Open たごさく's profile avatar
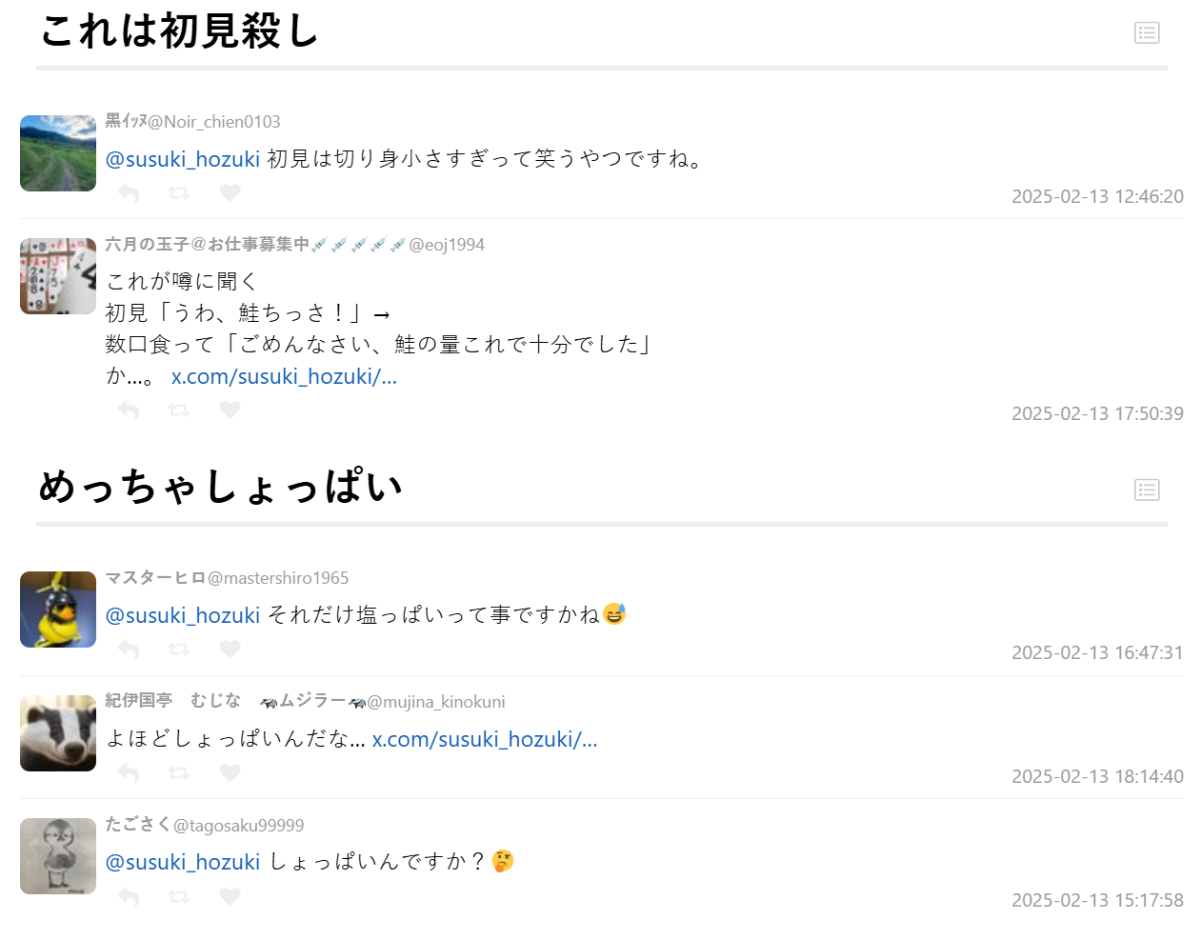Screen dimensions: 1200x940 [x=58, y=856]
